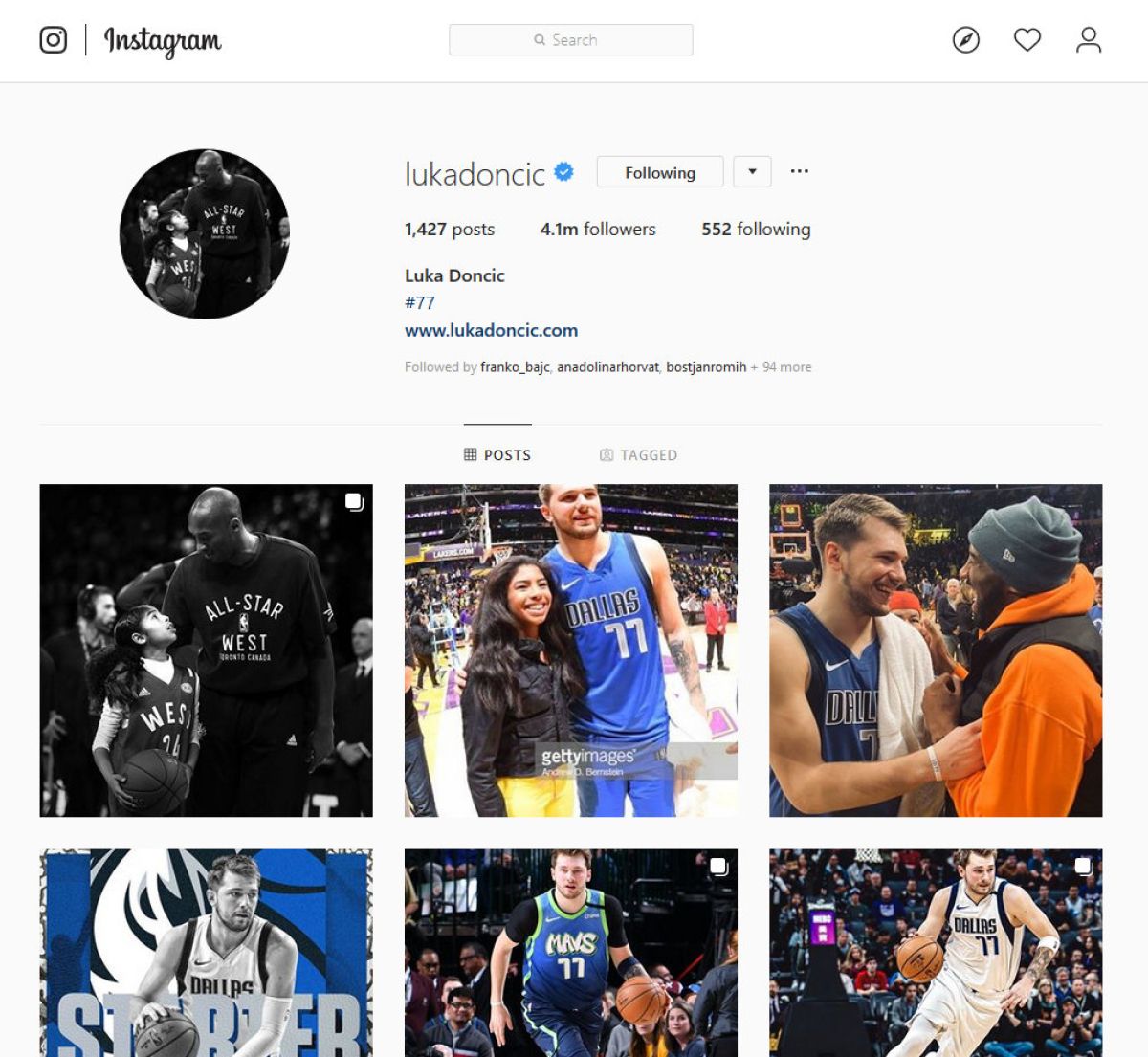This screenshot has height=1057, width=1148.
Task: Open the three-dot options menu
Action: click(799, 171)
